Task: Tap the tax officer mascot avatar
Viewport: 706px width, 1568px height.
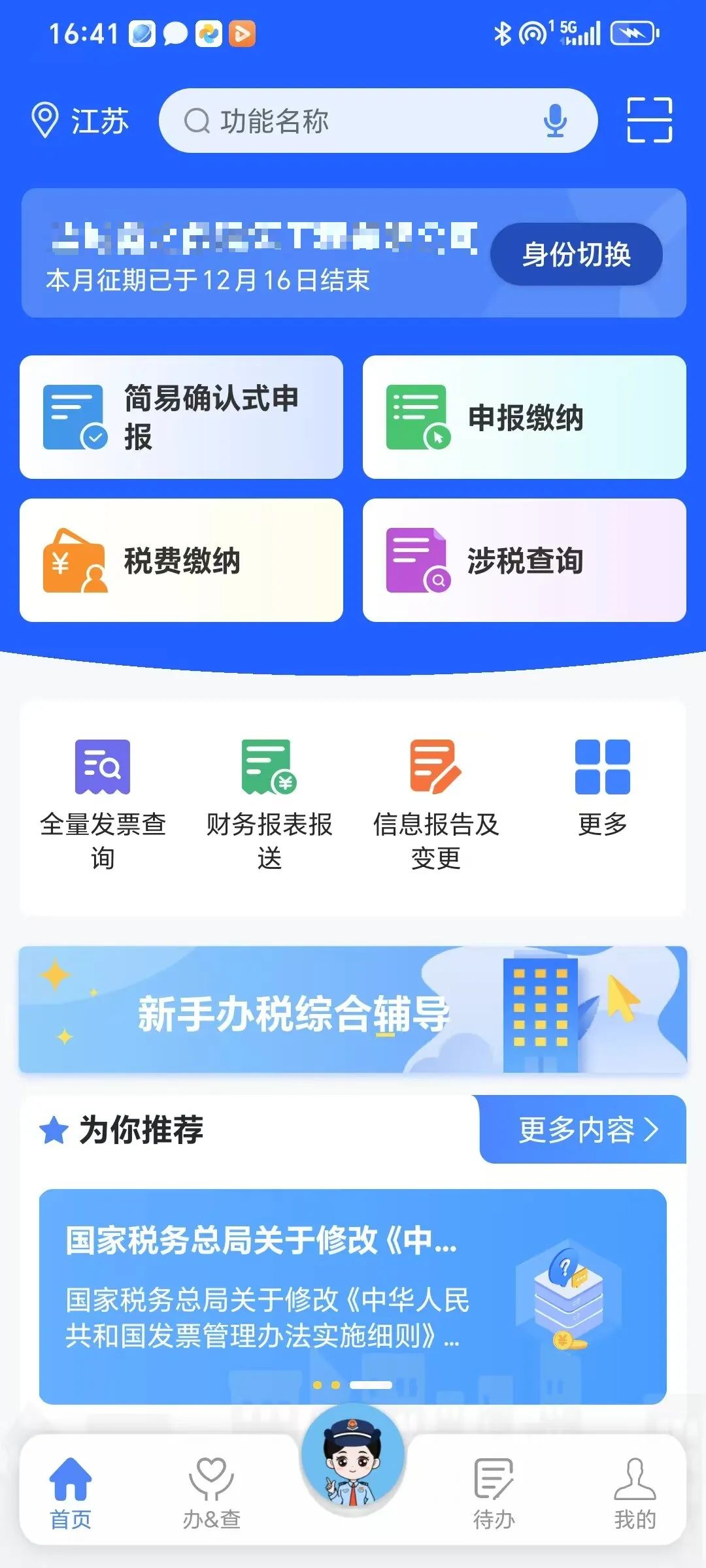Action: (x=353, y=1463)
